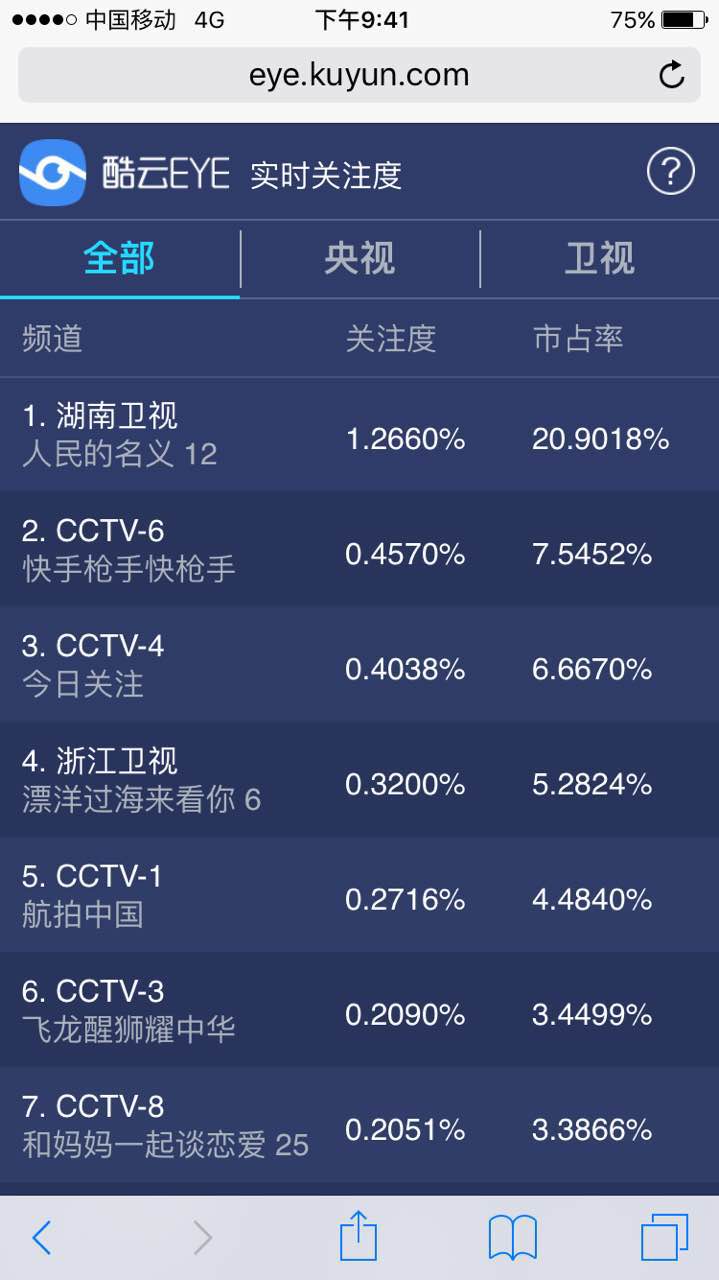Open the CCTV-8 channel row
Image resolution: width=719 pixels, height=1280 pixels.
(x=359, y=1126)
